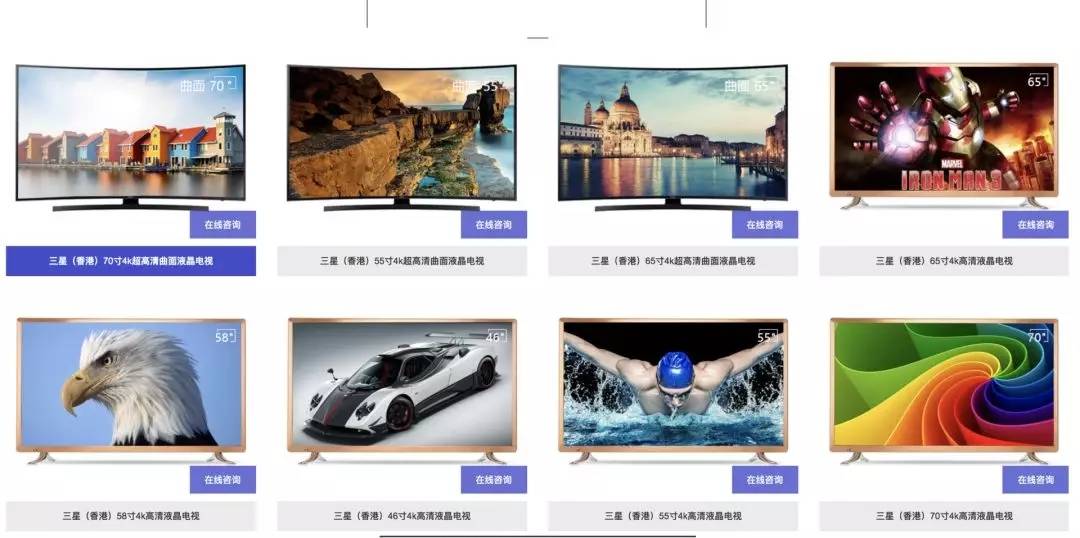Tap 在线咨询 under the curved 65-inch TV
Screen dimensions: 1080x538
(x=764, y=225)
